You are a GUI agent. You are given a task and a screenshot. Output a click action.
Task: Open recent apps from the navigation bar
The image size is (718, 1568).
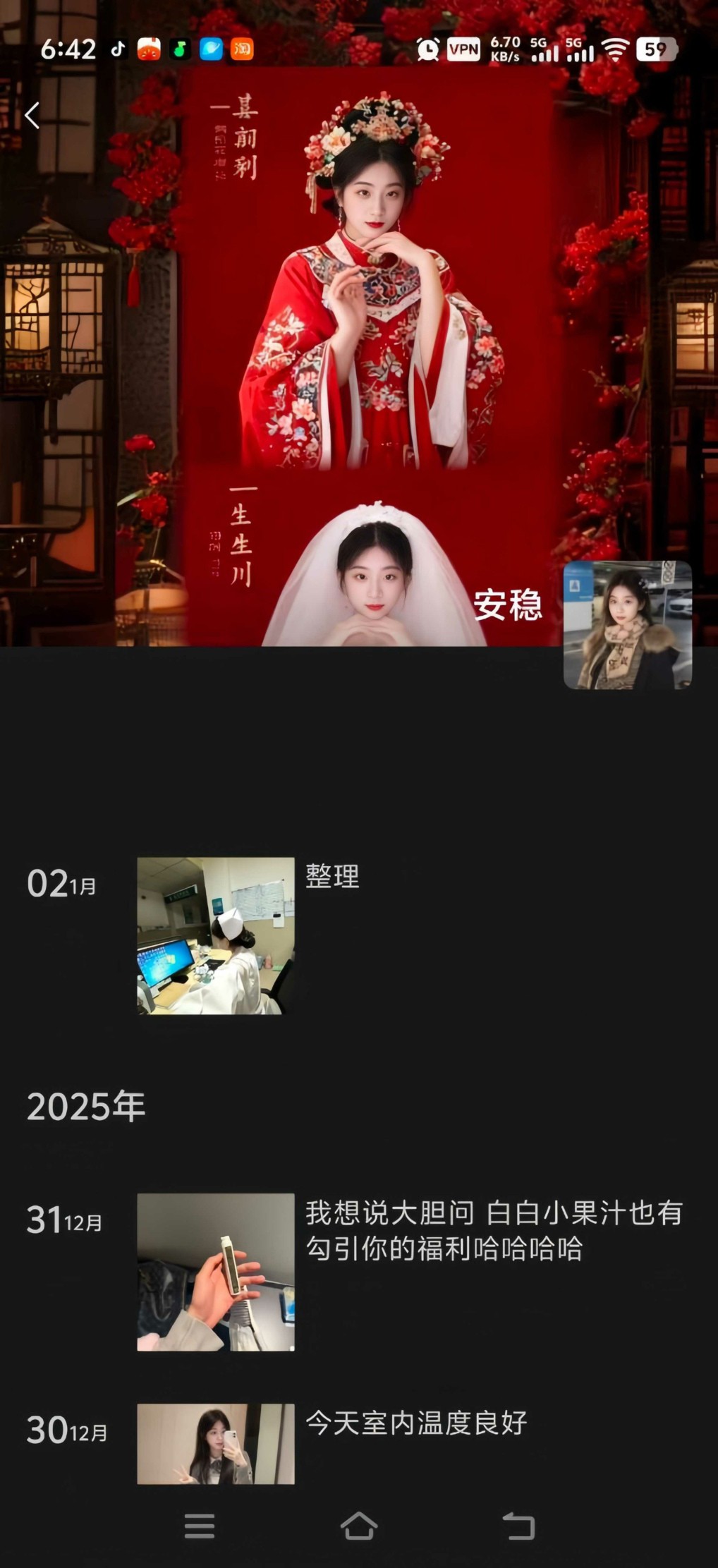point(200,1526)
